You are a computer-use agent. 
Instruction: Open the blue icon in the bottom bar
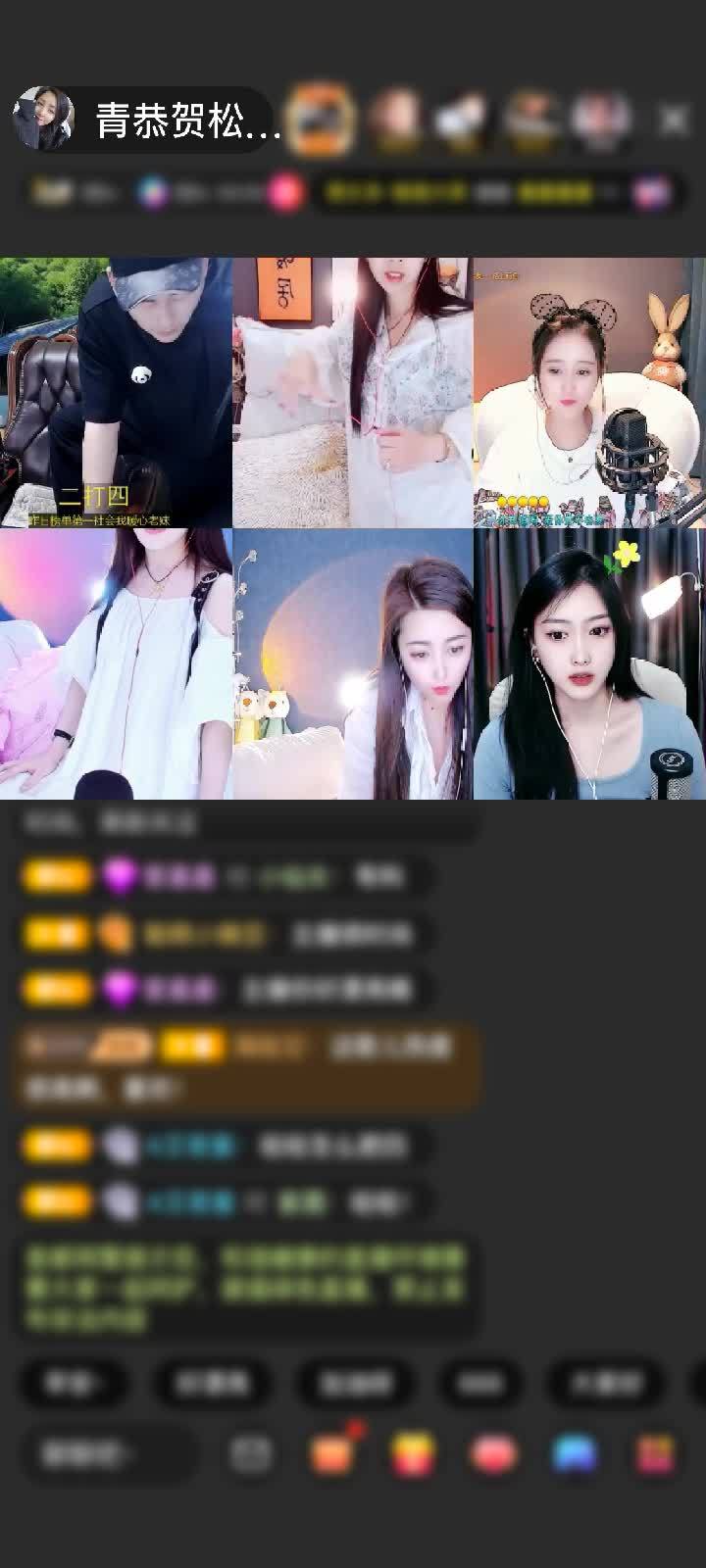[575, 1453]
